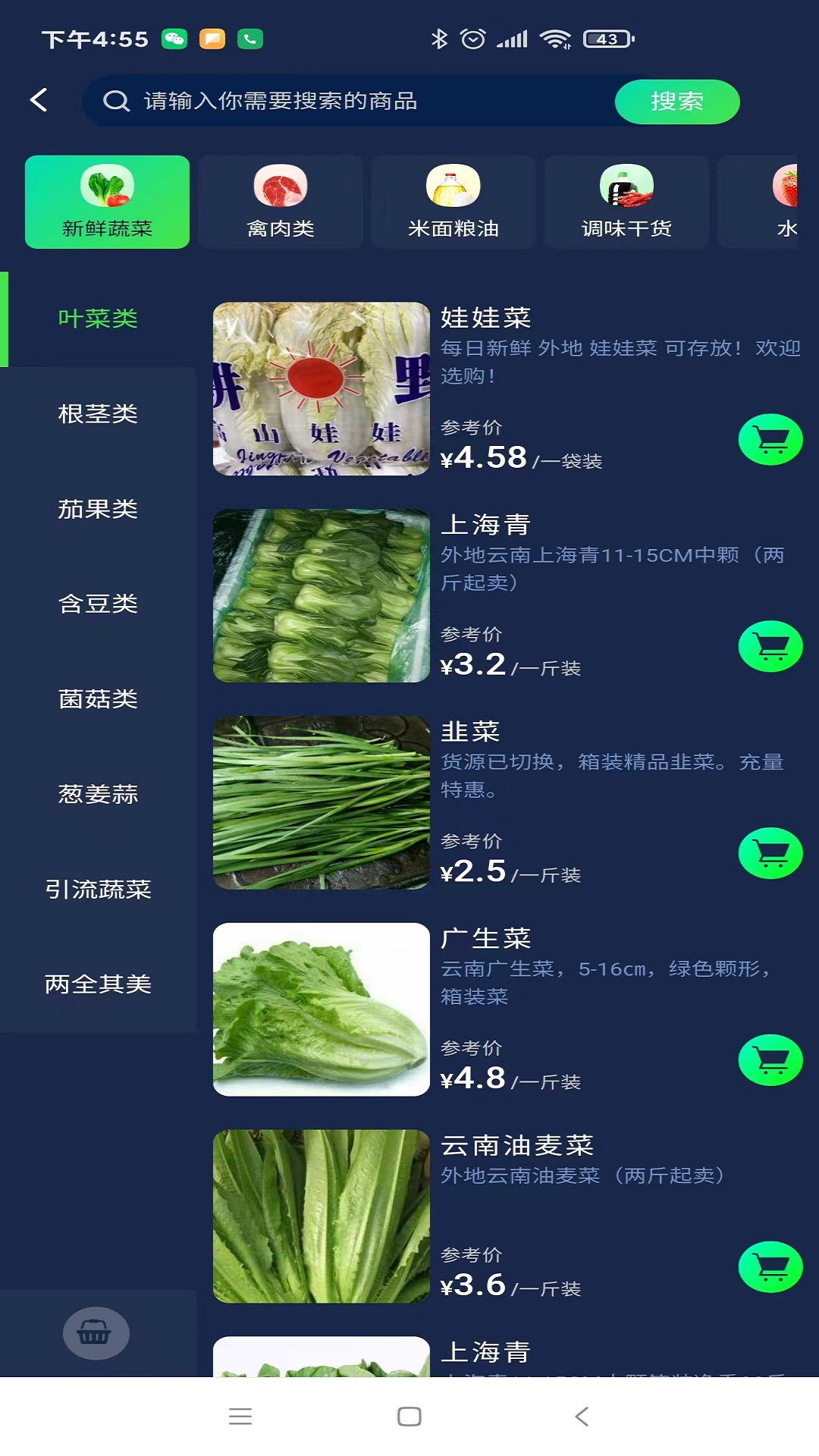Open the 两全其美 category
Image resolution: width=819 pixels, height=1456 pixels.
click(99, 984)
